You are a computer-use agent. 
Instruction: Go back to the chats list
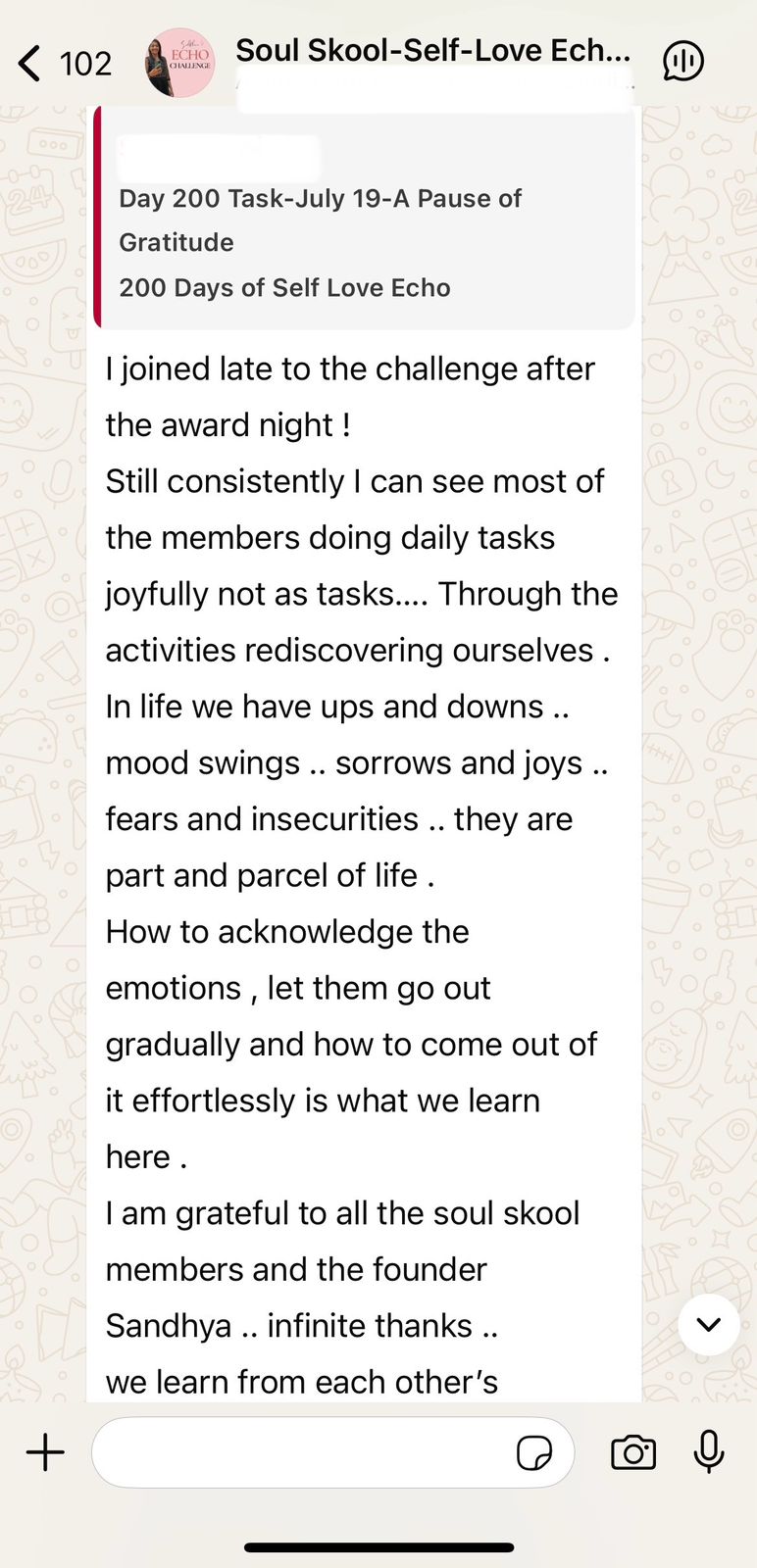point(31,64)
